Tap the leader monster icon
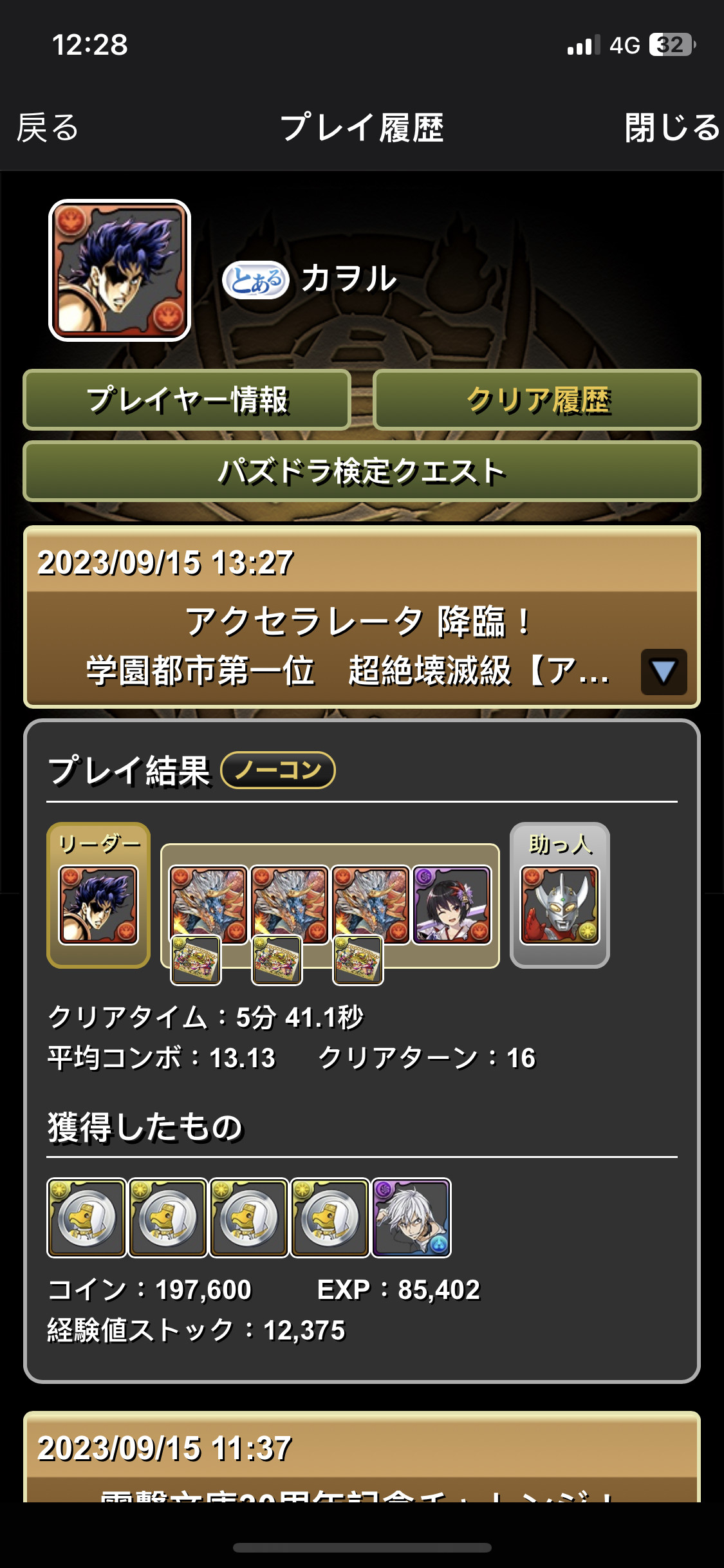 tap(98, 904)
